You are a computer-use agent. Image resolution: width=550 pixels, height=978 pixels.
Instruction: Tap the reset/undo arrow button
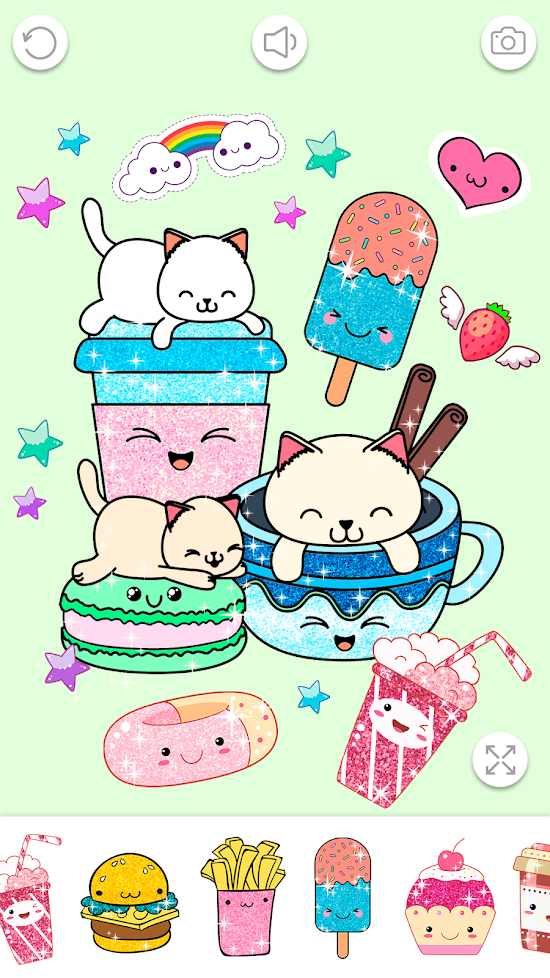pyautogui.click(x=40, y=43)
